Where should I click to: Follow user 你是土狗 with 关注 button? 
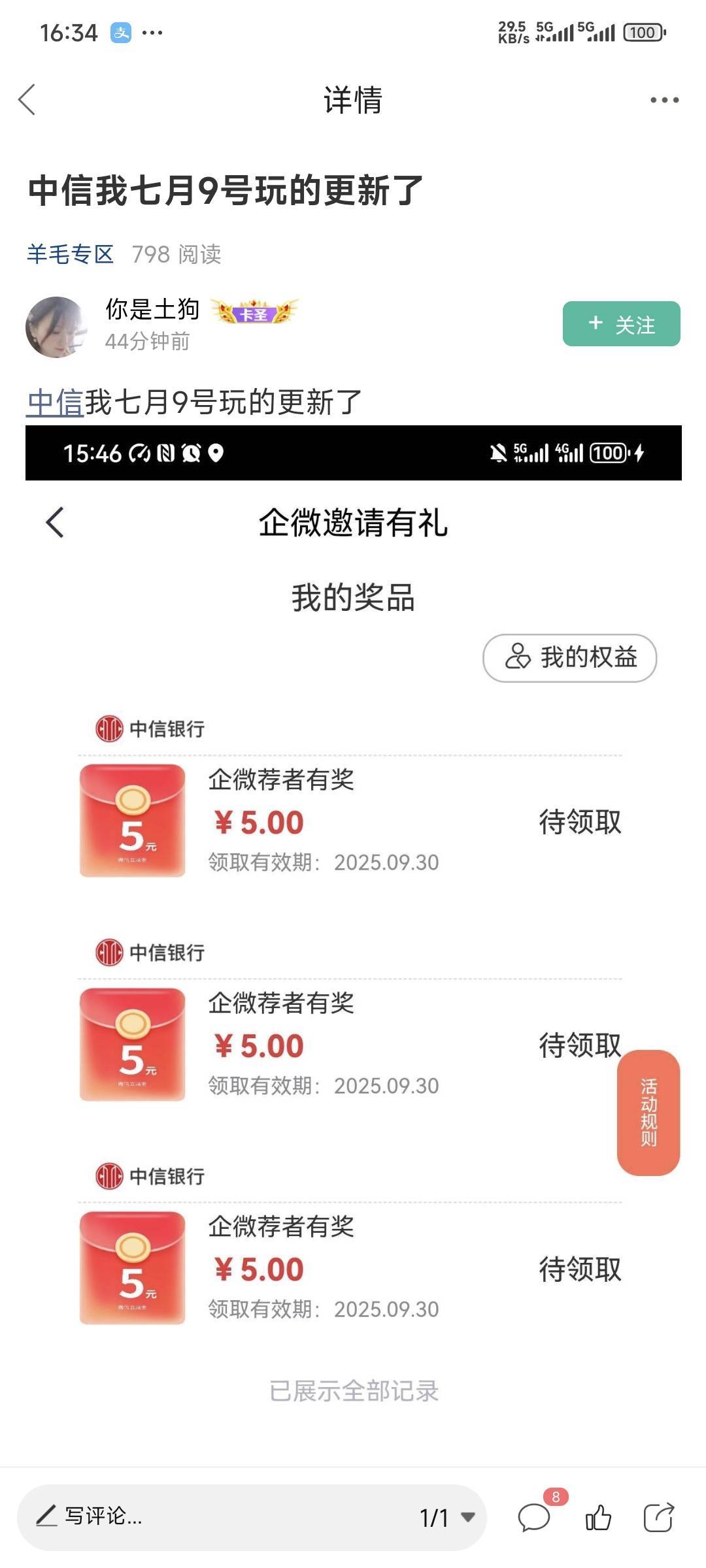click(x=621, y=324)
